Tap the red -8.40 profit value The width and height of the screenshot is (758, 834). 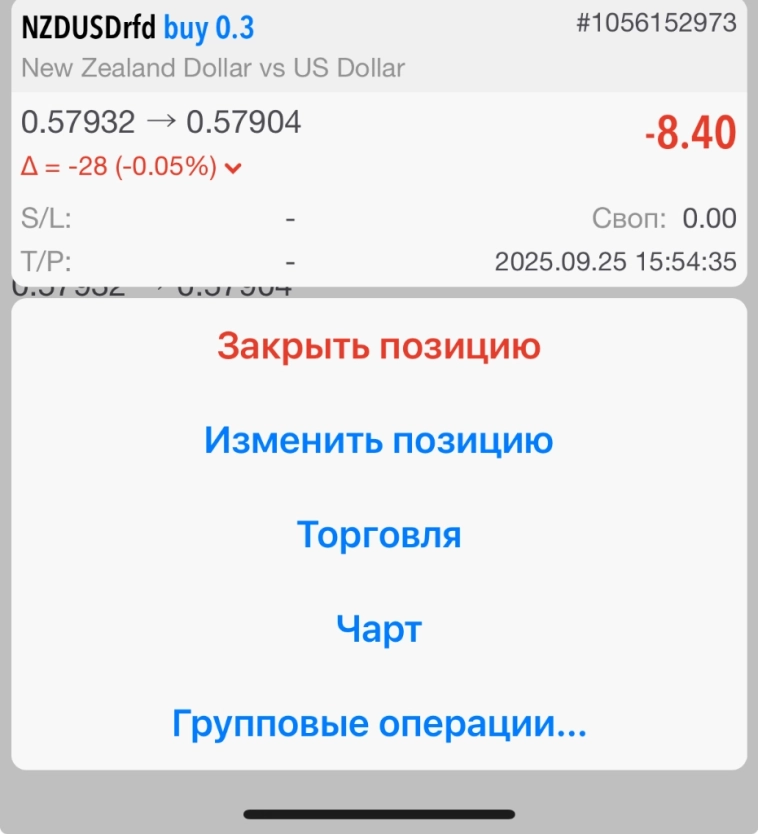point(688,132)
